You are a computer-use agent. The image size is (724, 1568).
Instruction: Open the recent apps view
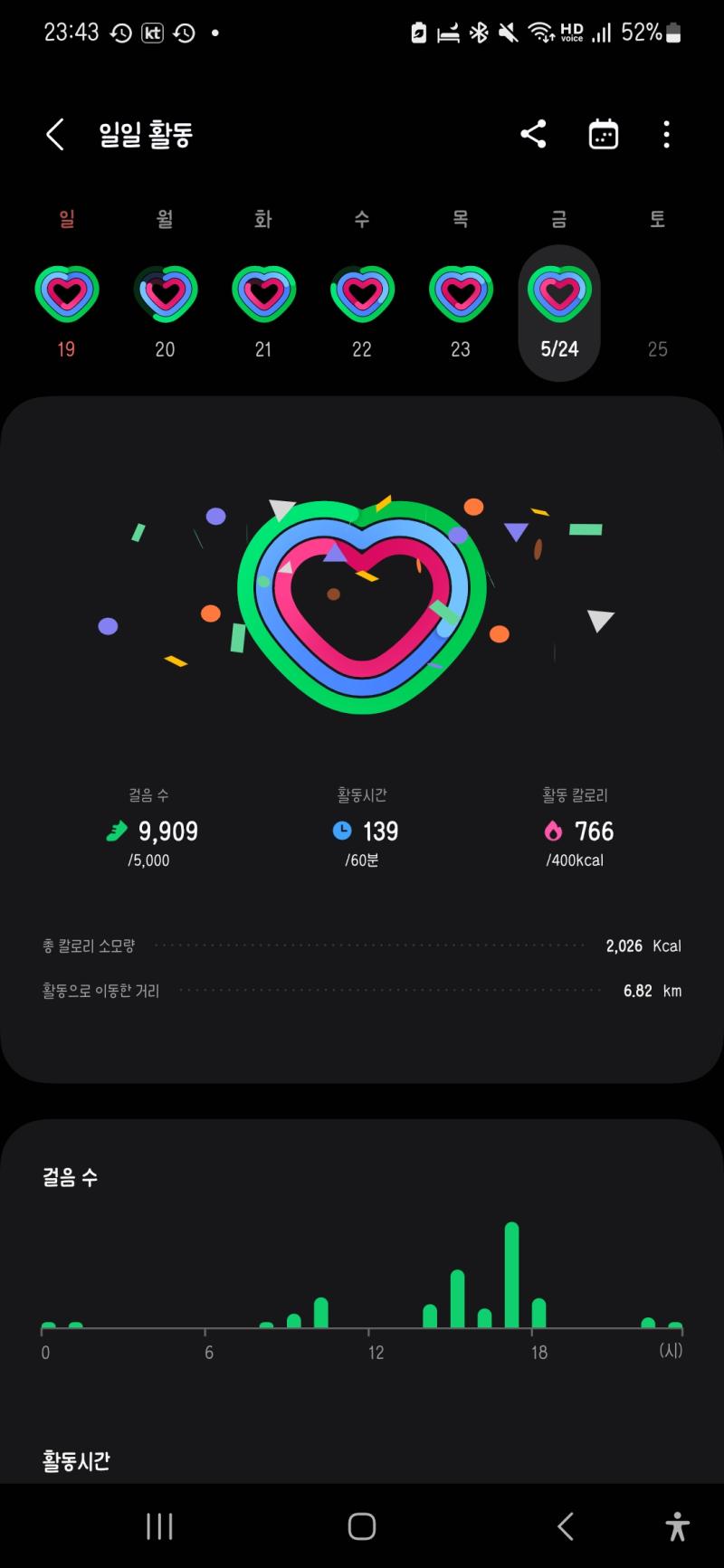pos(159,1526)
